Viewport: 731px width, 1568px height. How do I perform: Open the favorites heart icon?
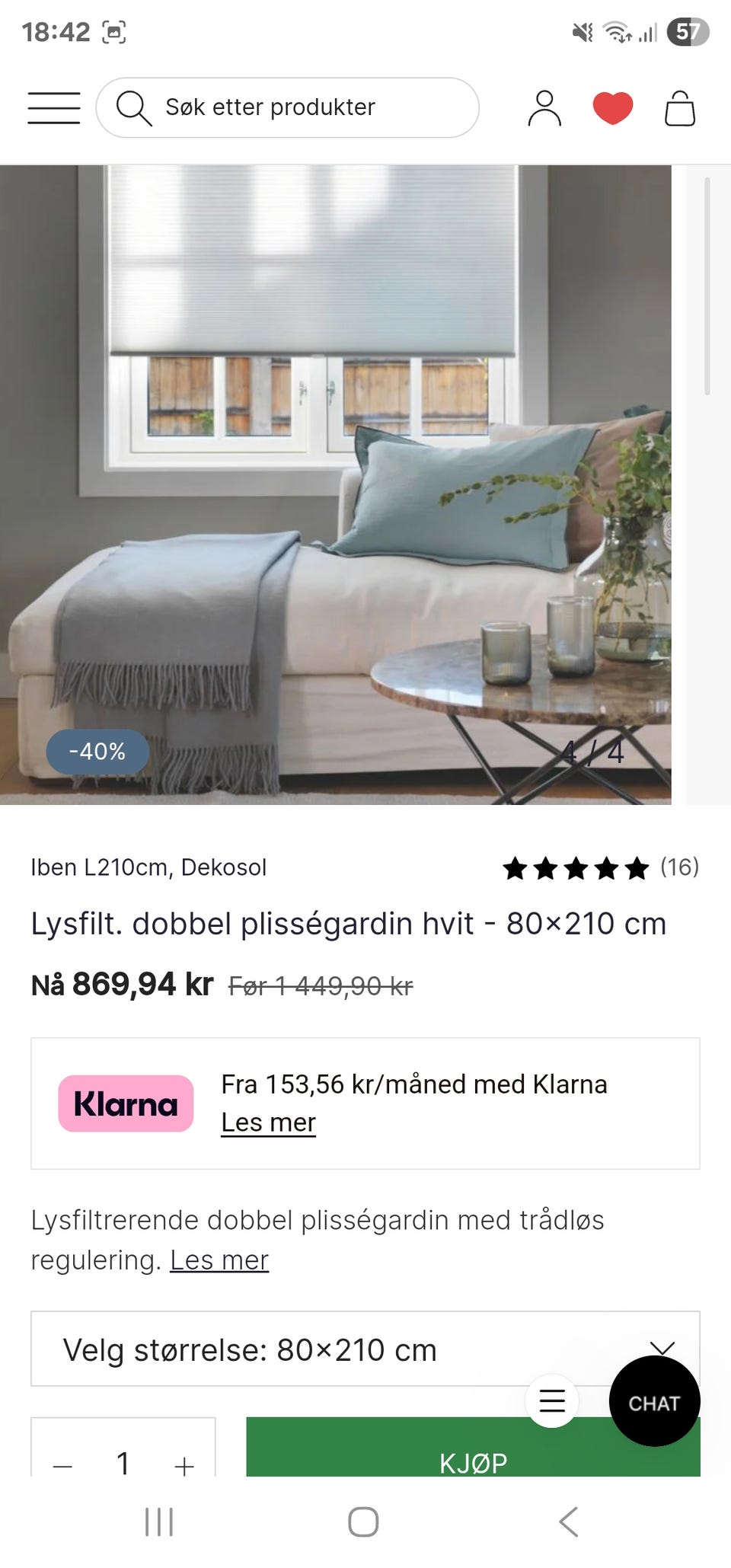point(612,107)
